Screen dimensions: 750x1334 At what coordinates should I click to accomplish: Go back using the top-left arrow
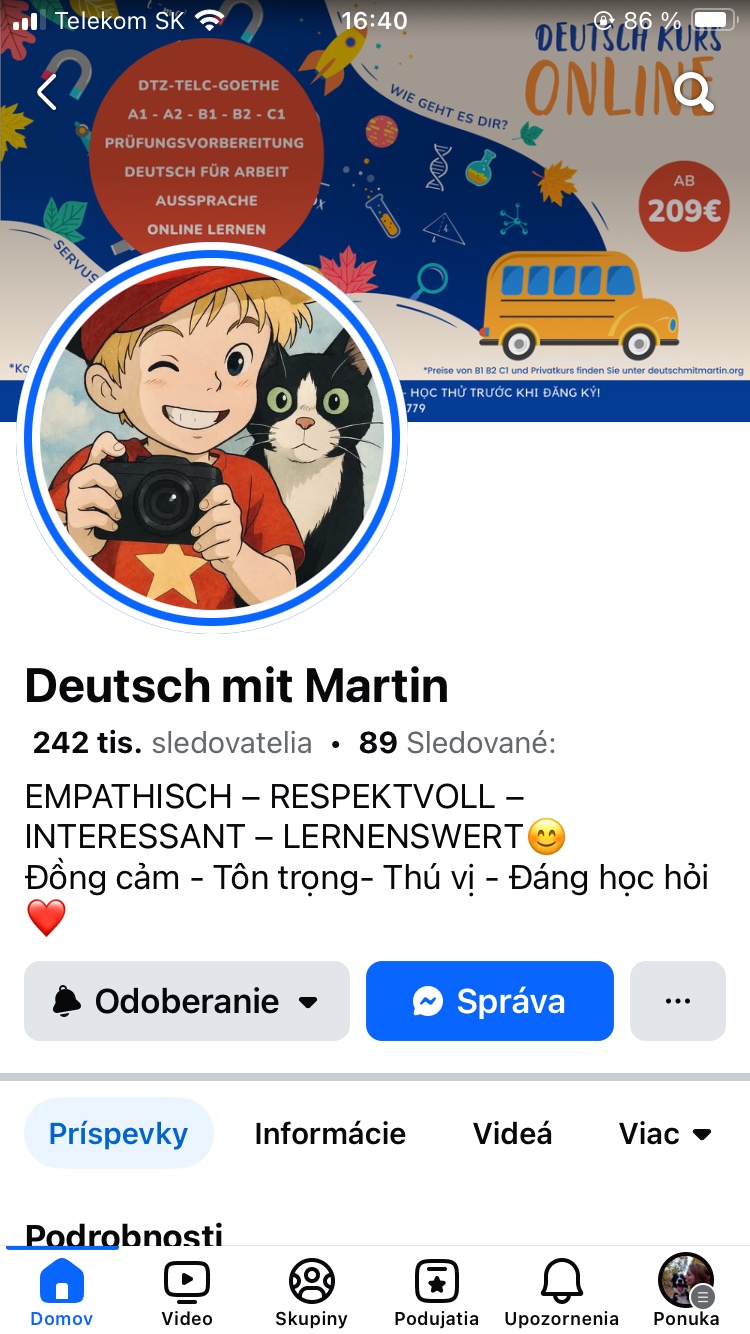[47, 93]
